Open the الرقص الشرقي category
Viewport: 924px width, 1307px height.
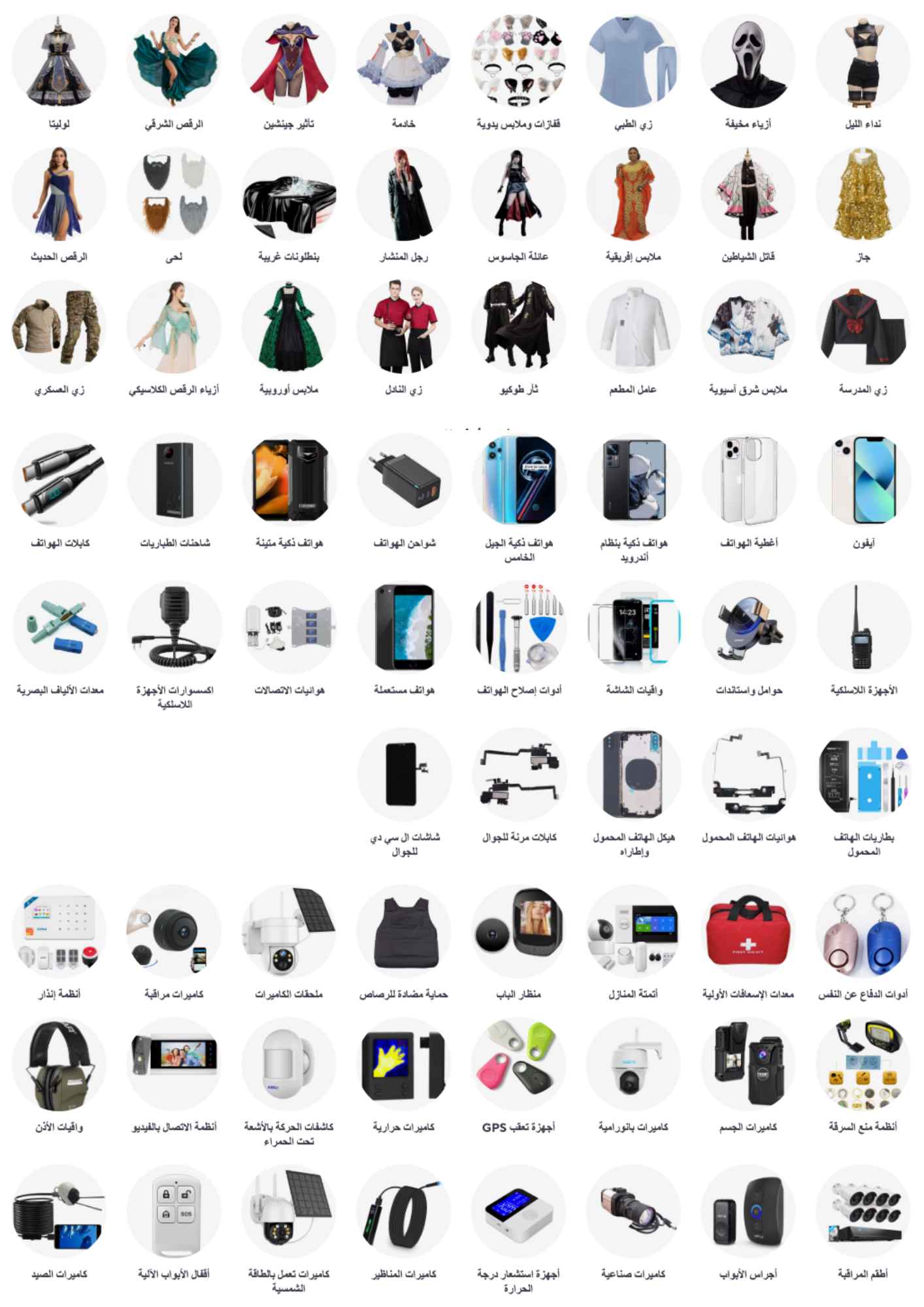[174, 62]
